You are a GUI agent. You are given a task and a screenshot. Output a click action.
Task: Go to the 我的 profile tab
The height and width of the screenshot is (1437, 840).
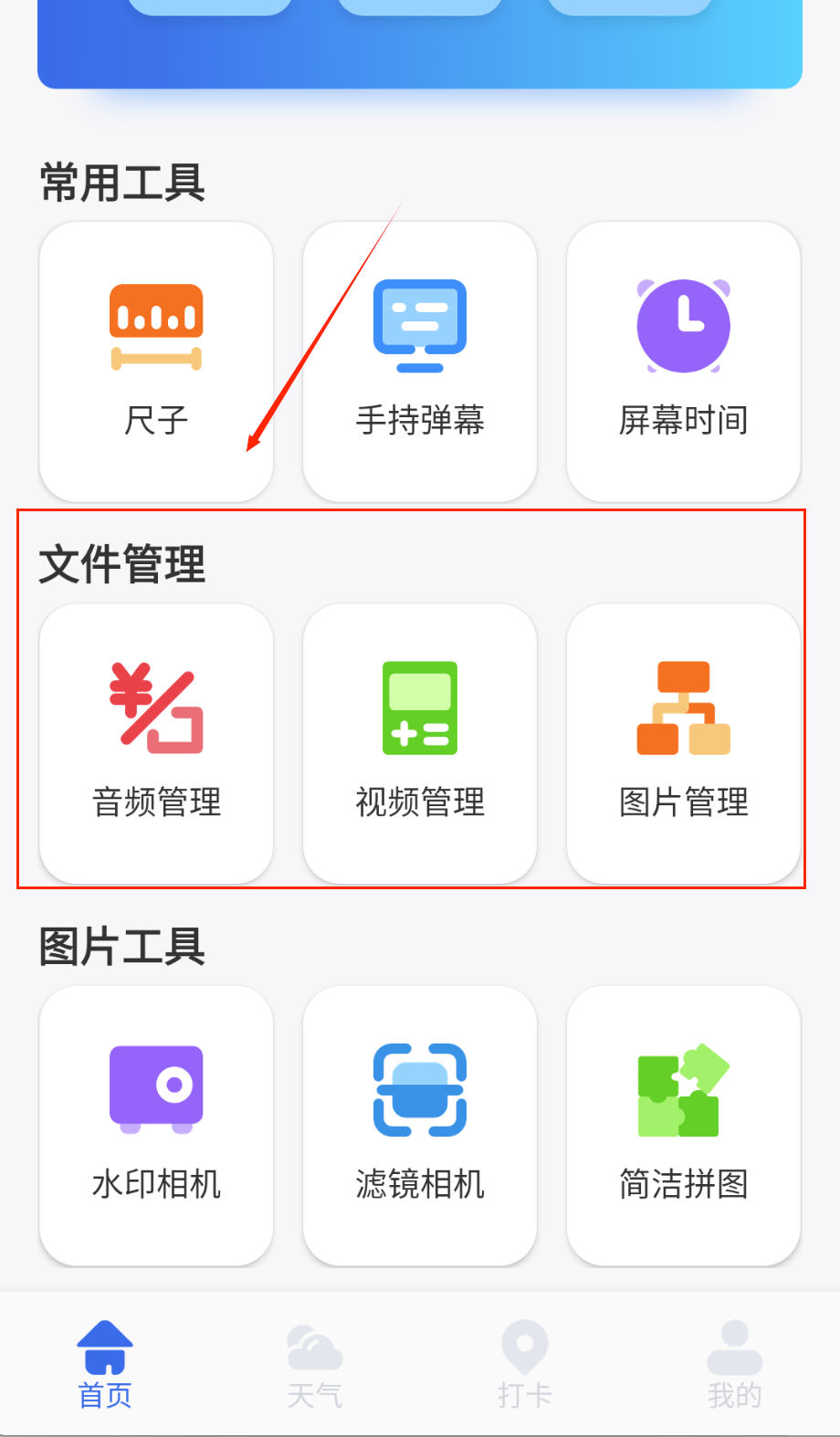pos(734,1364)
